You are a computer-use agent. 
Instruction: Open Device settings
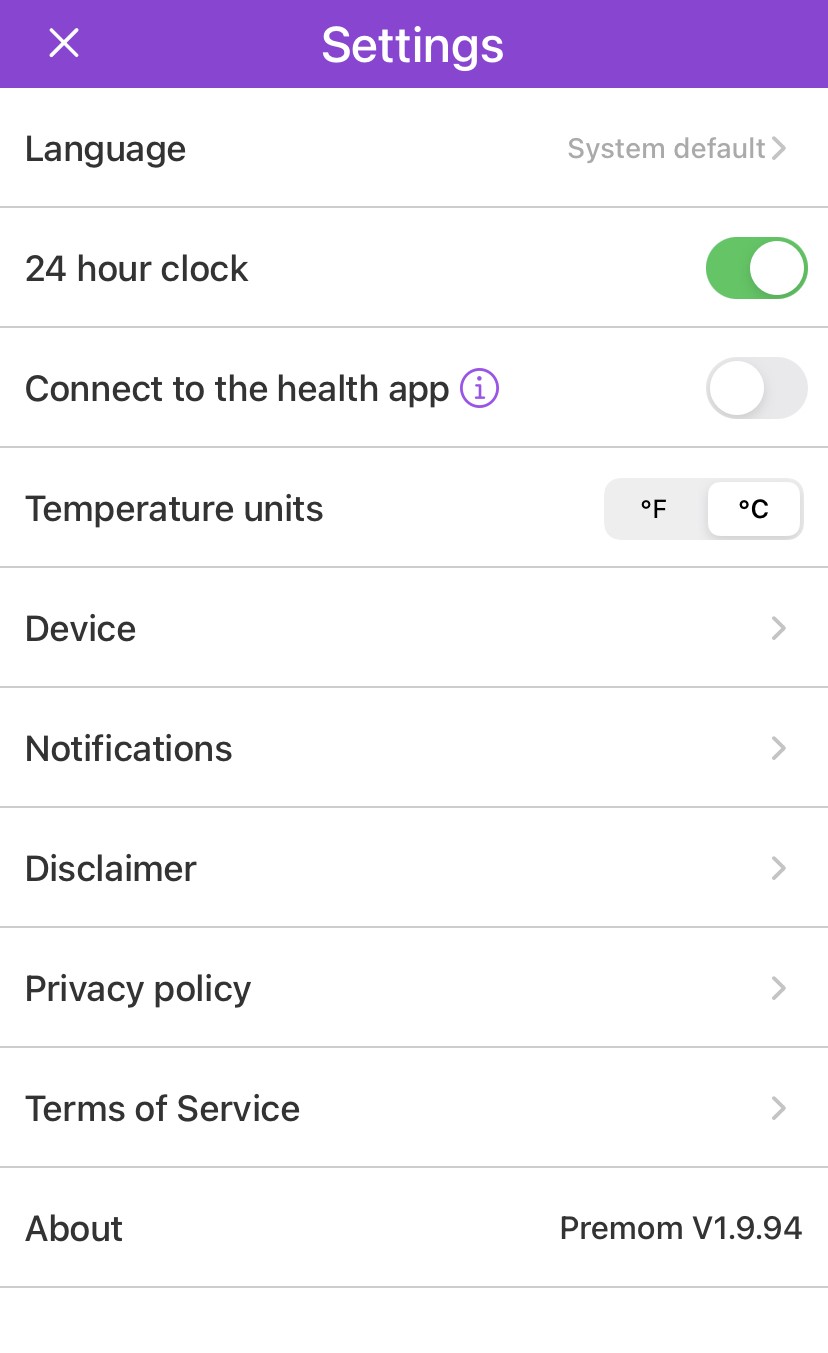[414, 628]
